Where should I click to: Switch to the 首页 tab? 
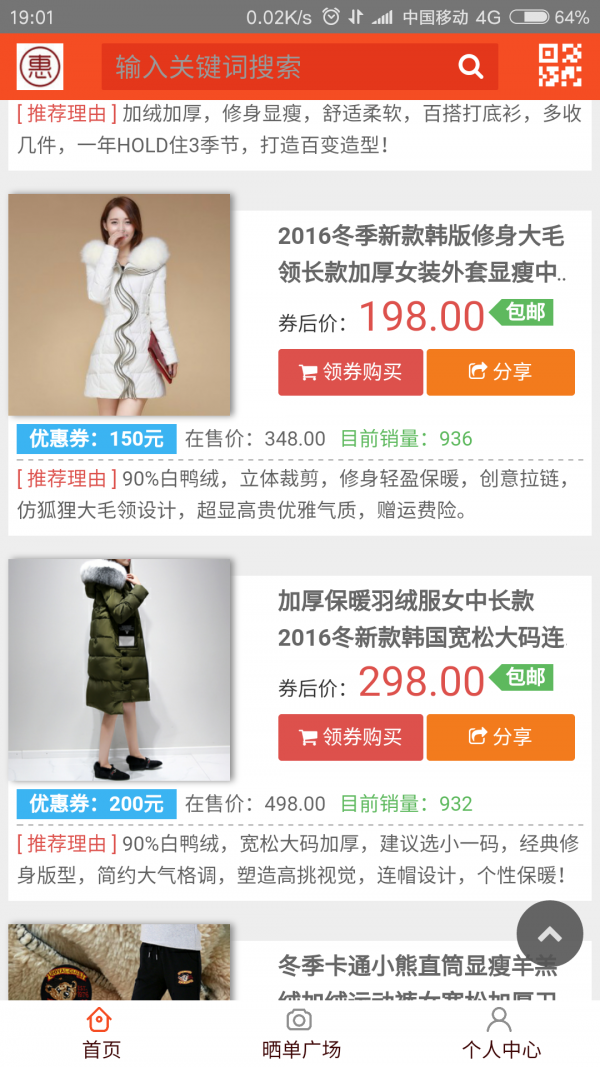coord(100,1033)
